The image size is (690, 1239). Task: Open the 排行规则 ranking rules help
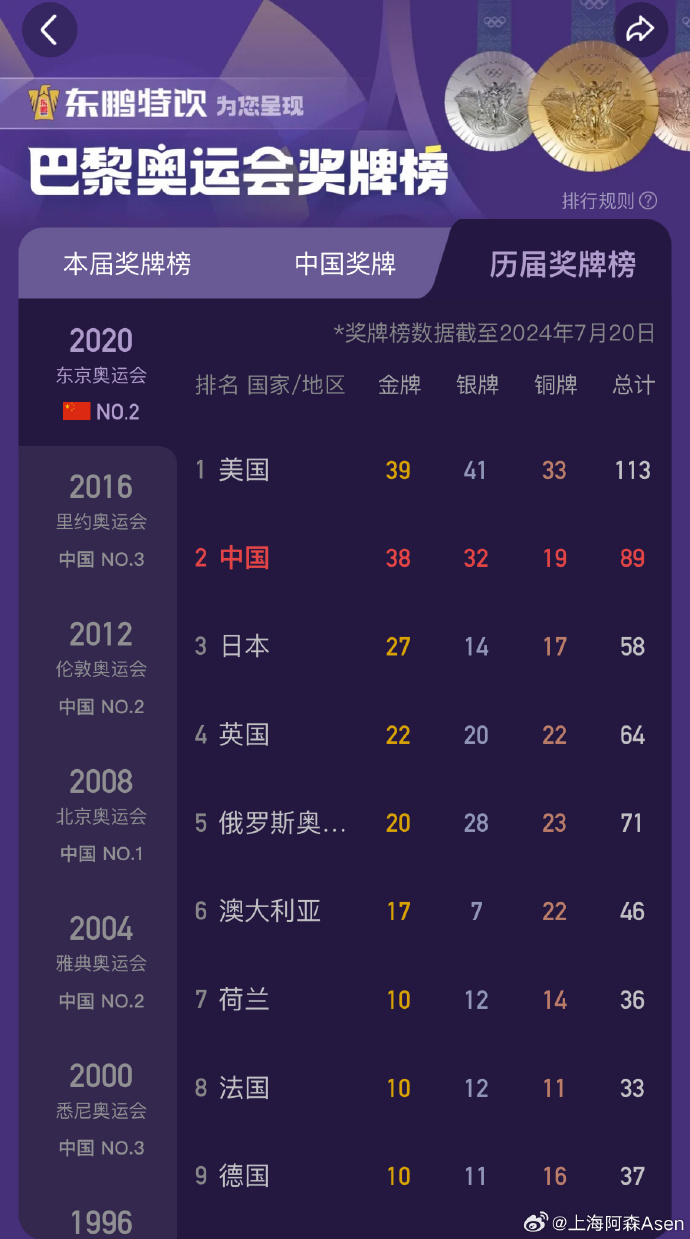tap(608, 201)
